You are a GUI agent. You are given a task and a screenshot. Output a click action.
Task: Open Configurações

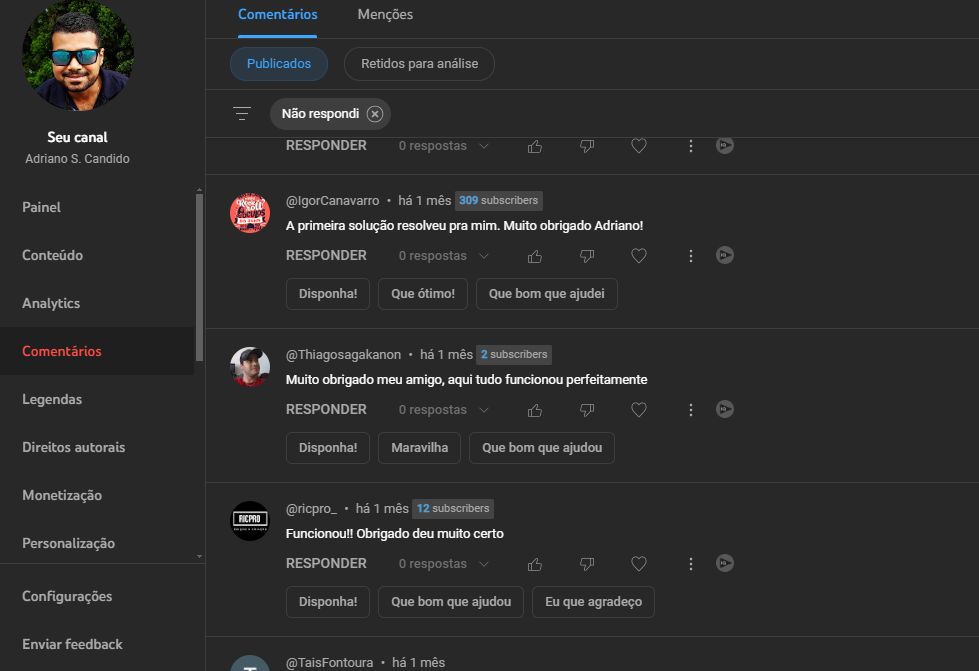point(67,596)
